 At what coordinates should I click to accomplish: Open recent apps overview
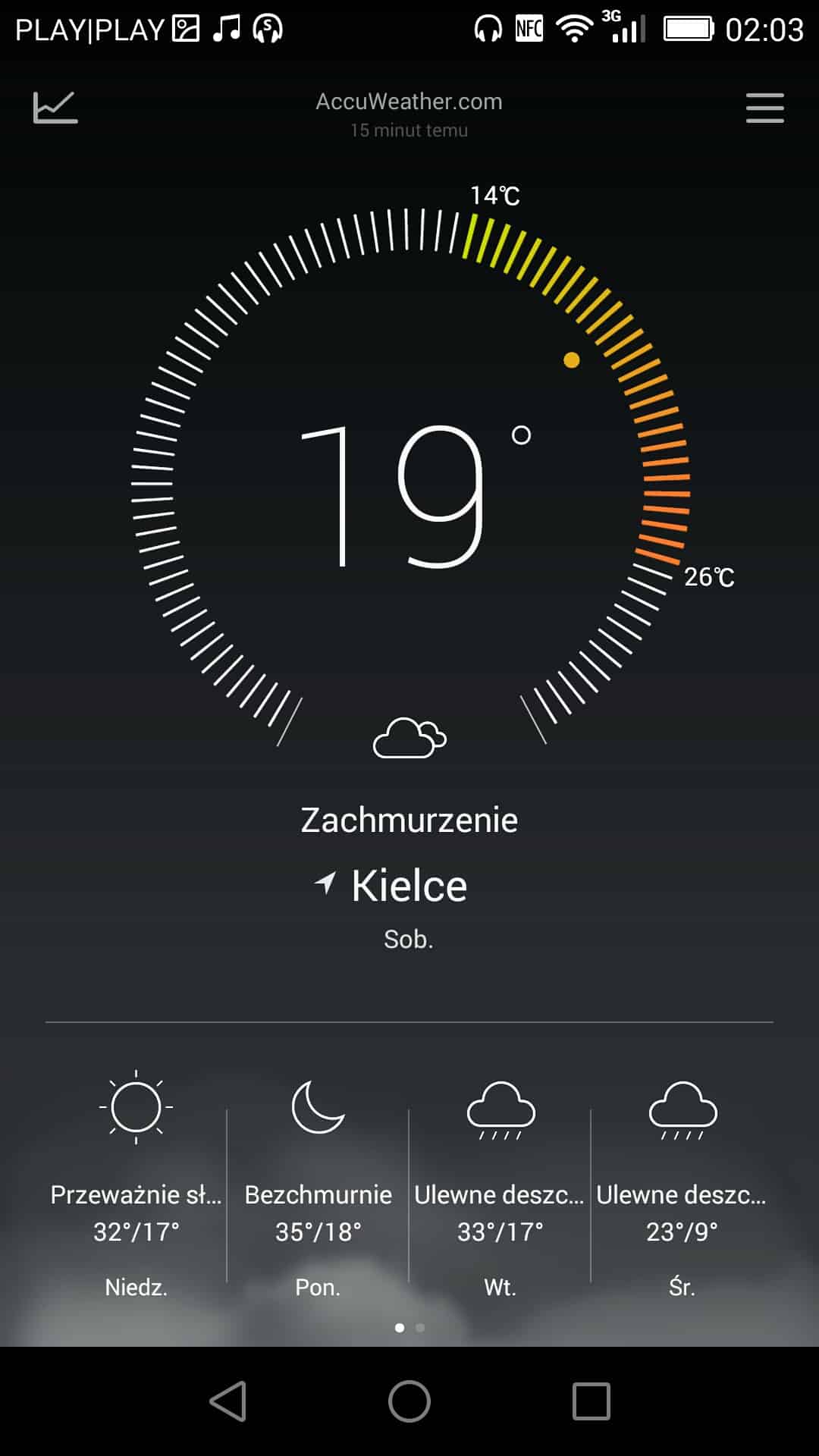point(591,1401)
